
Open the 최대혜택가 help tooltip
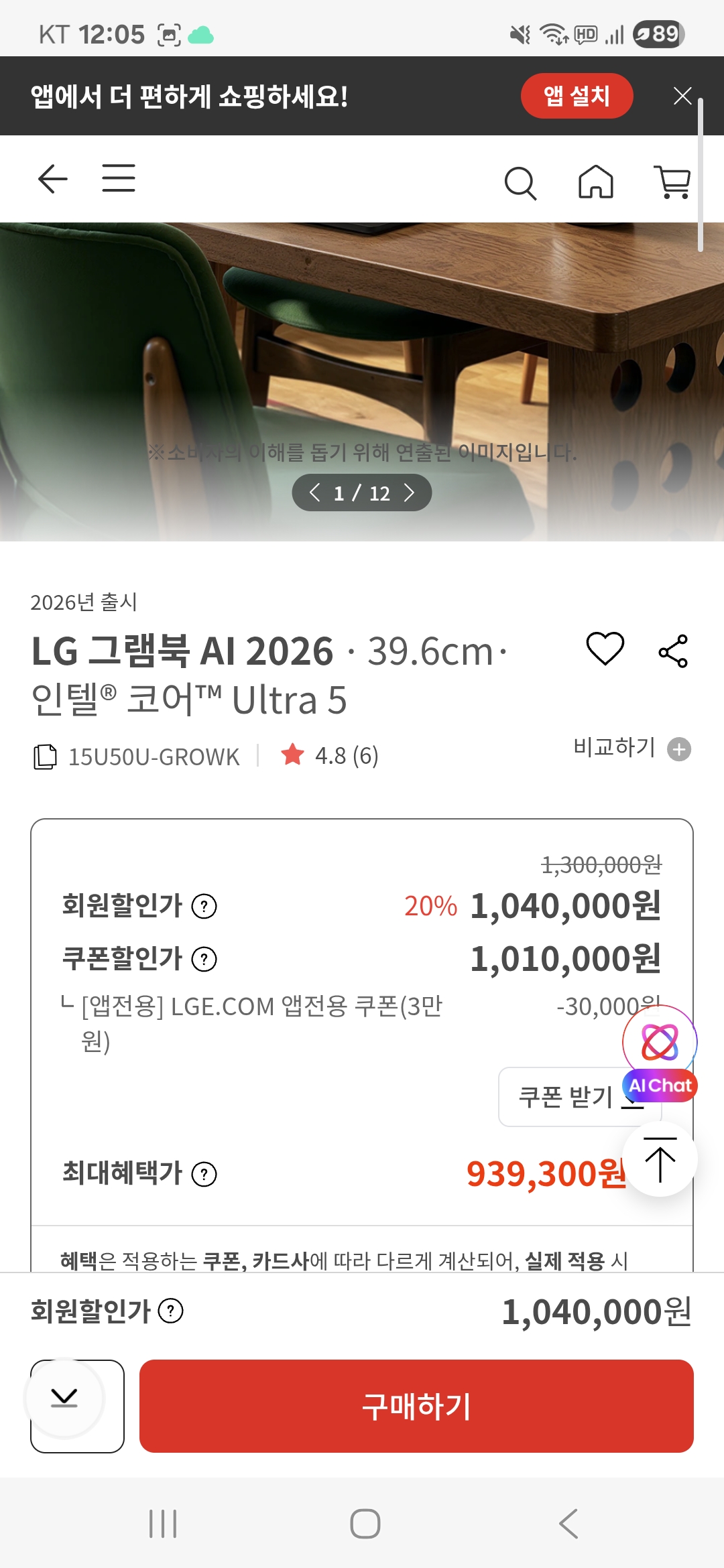tap(204, 1174)
